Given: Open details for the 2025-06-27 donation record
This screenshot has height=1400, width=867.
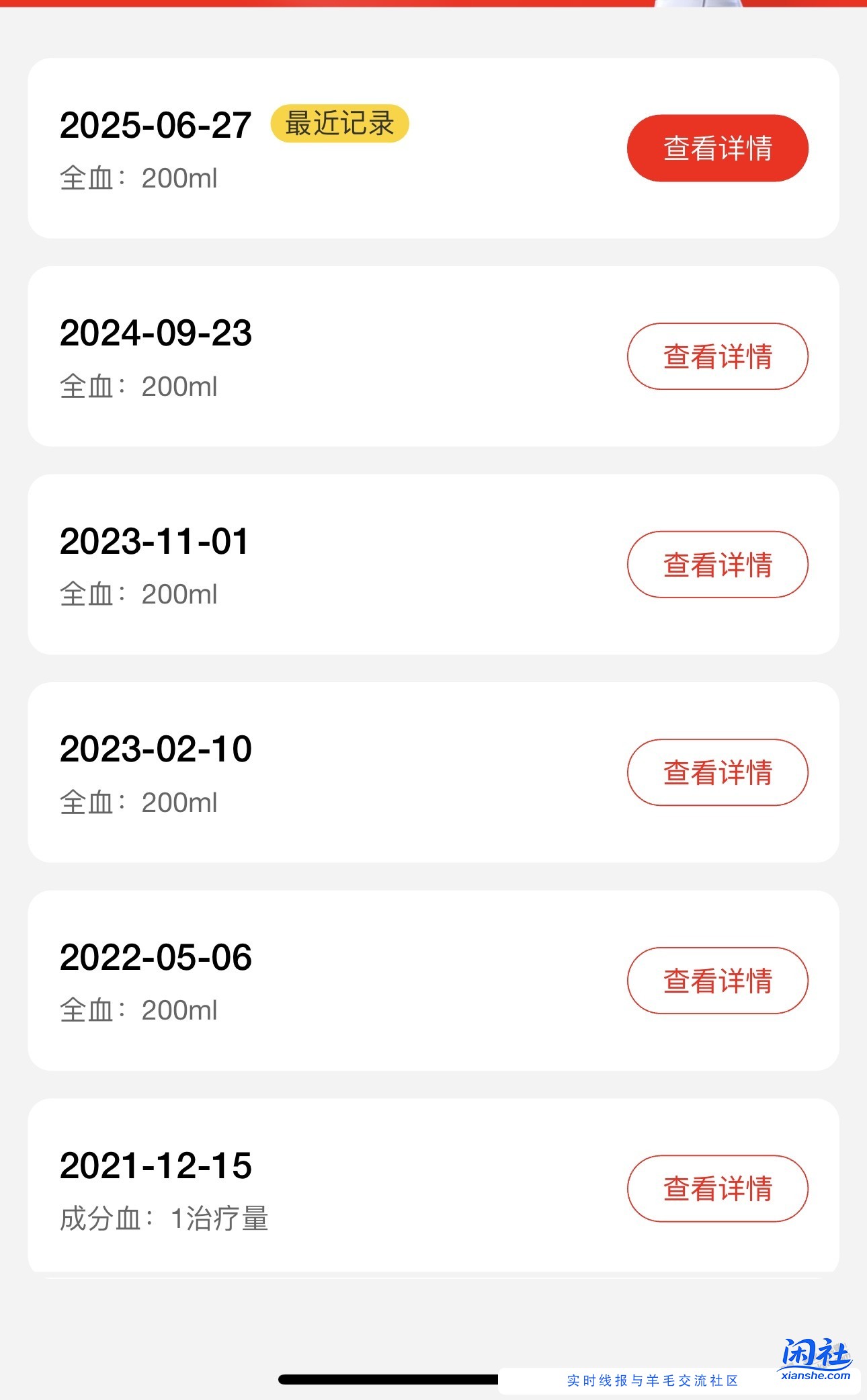Looking at the screenshot, I should coord(717,148).
